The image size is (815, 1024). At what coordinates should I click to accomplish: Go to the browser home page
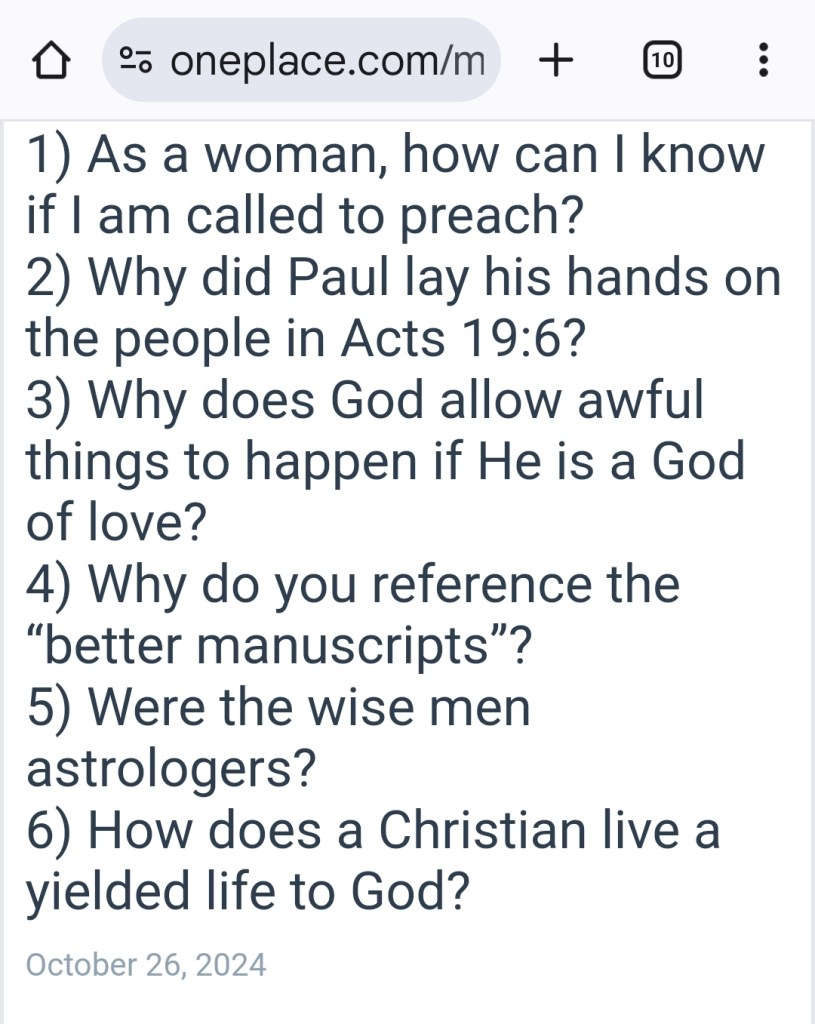[x=51, y=62]
